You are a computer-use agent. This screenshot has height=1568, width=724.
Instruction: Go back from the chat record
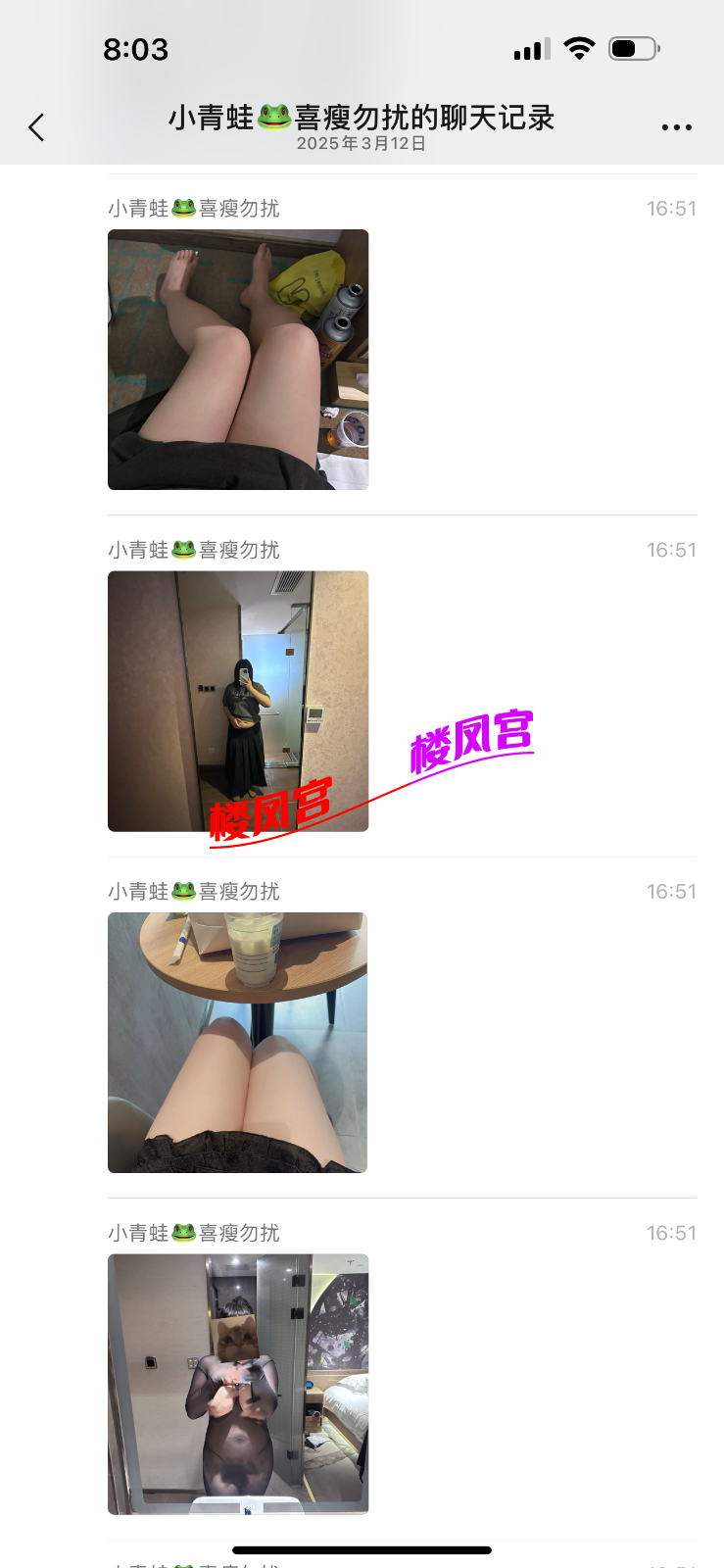(37, 127)
